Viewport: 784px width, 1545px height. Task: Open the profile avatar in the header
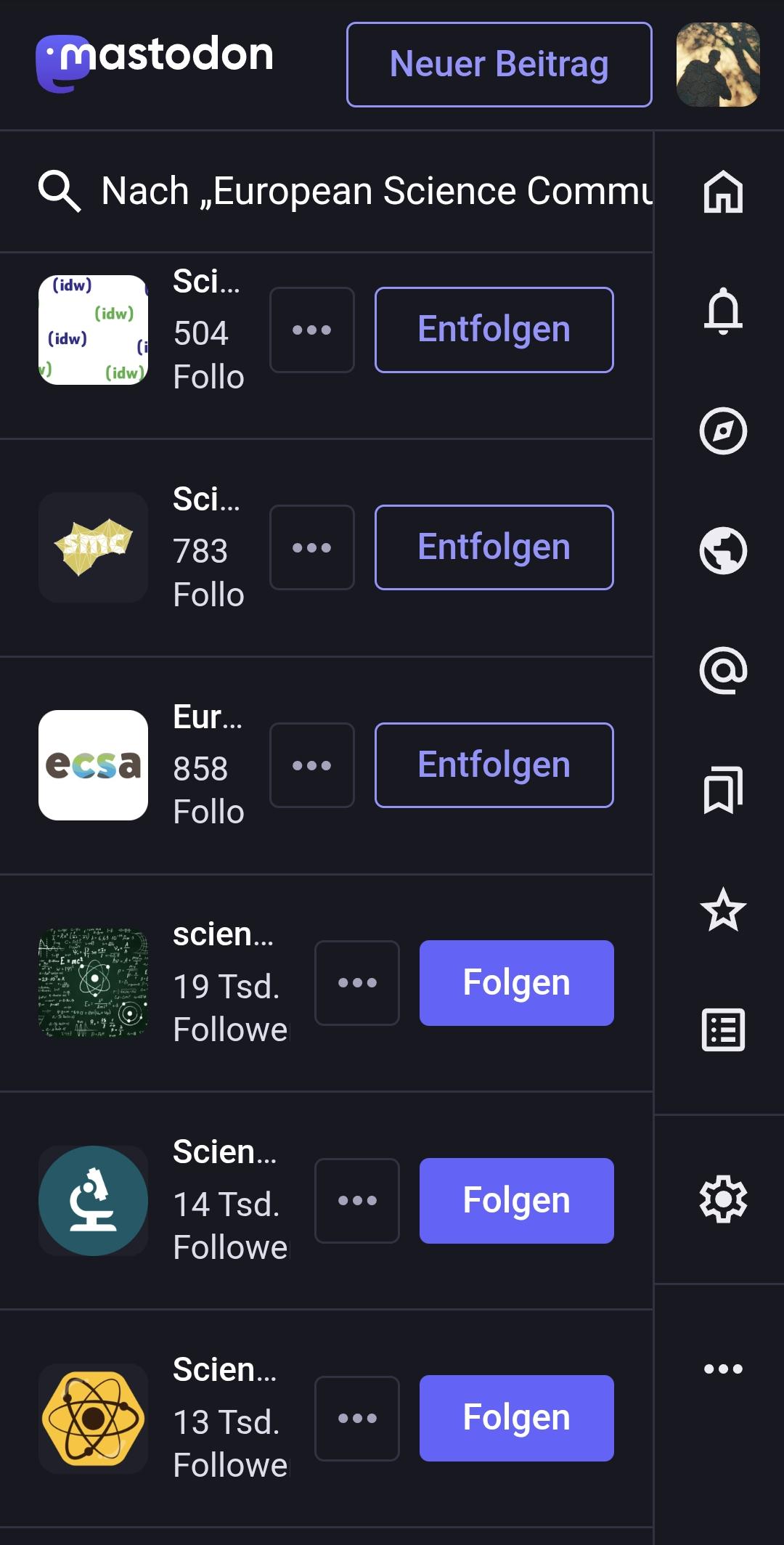tap(718, 65)
